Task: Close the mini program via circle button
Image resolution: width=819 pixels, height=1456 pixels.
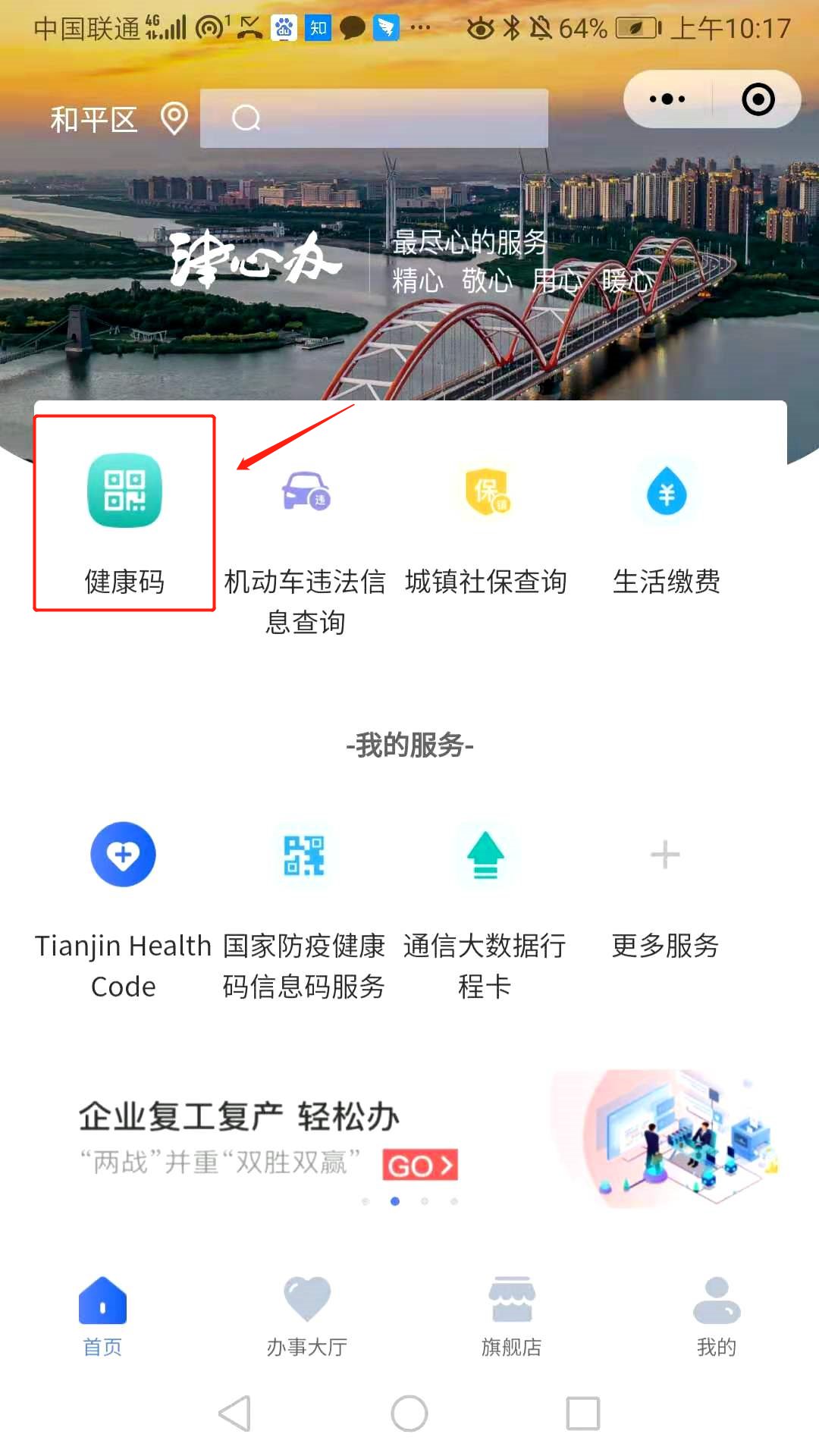Action: [758, 99]
